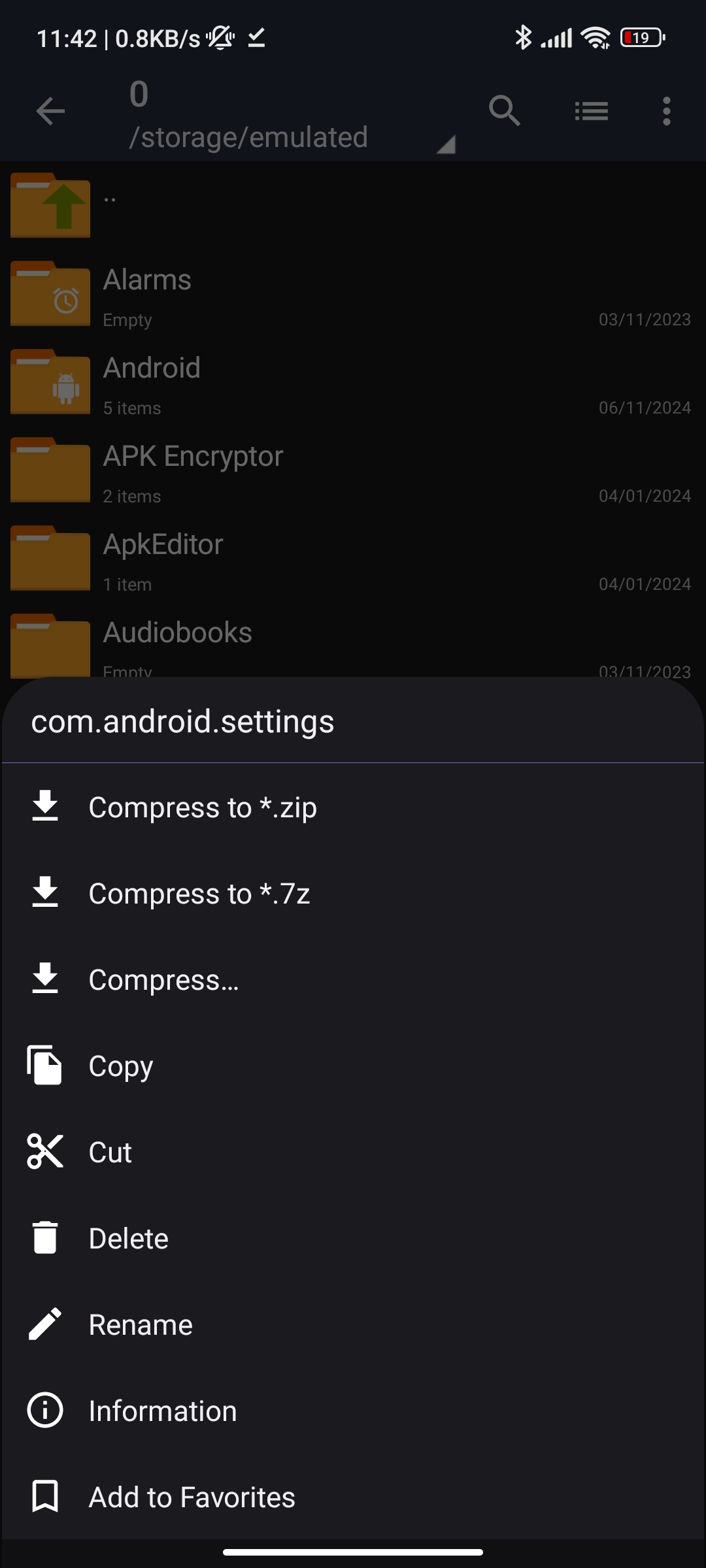706x1568 pixels.
Task: Add the item to Favorites
Action: tap(353, 1497)
